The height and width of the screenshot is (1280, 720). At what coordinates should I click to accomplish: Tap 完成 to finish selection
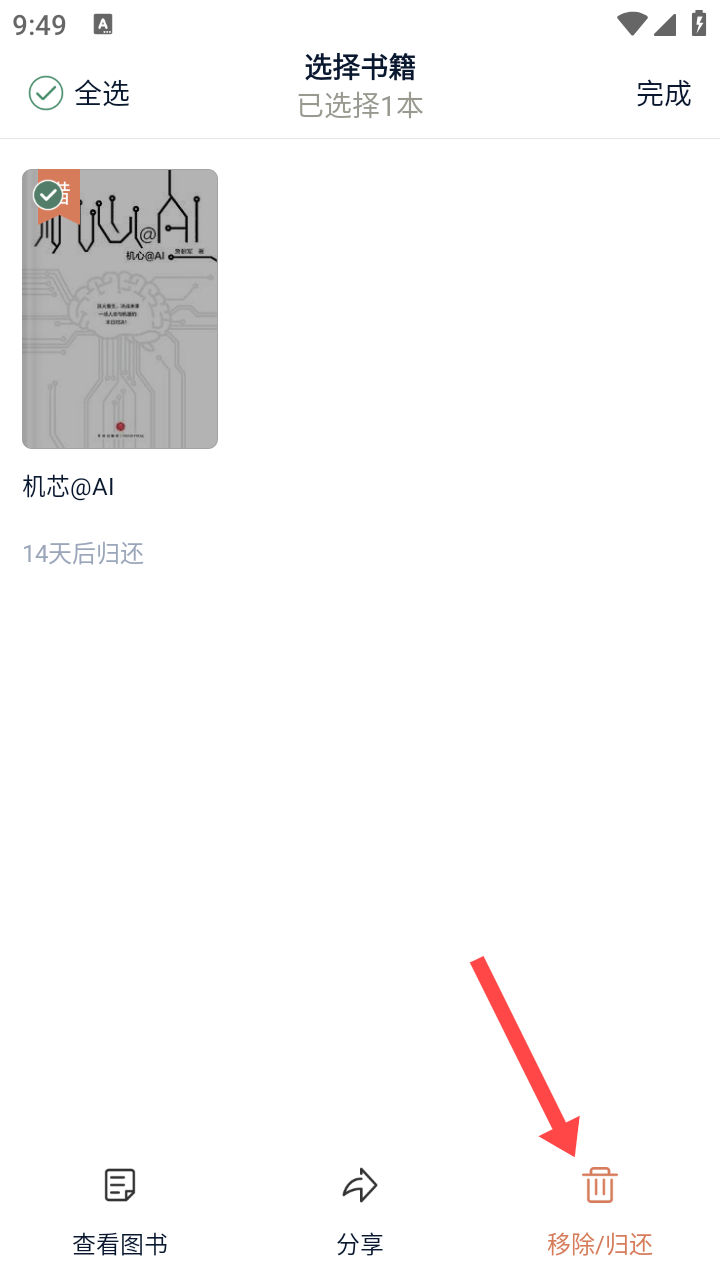[663, 94]
